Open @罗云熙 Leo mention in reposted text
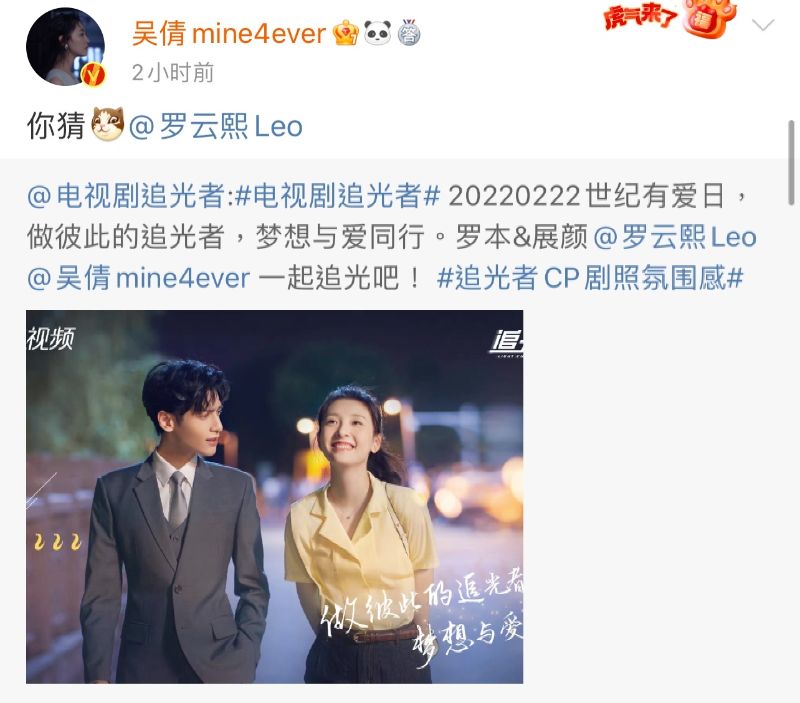The image size is (800, 703). (676, 237)
